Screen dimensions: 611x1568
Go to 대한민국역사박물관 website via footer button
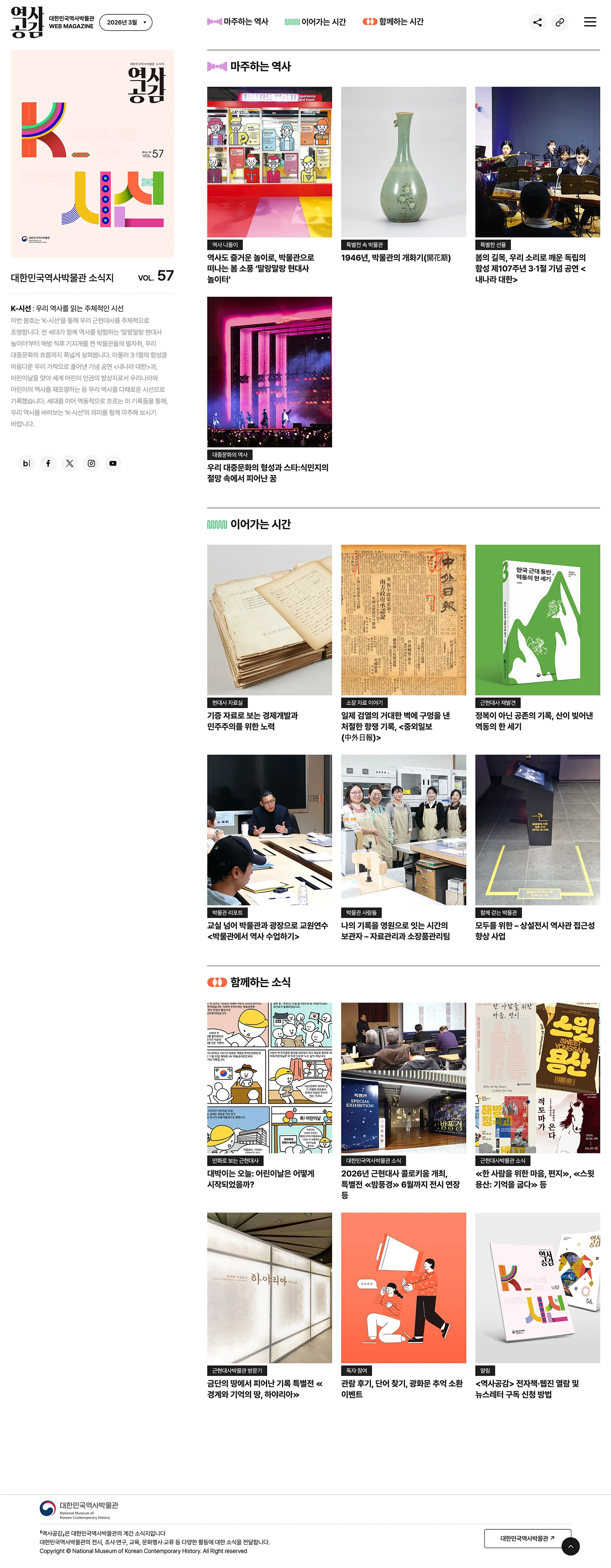[527, 1538]
